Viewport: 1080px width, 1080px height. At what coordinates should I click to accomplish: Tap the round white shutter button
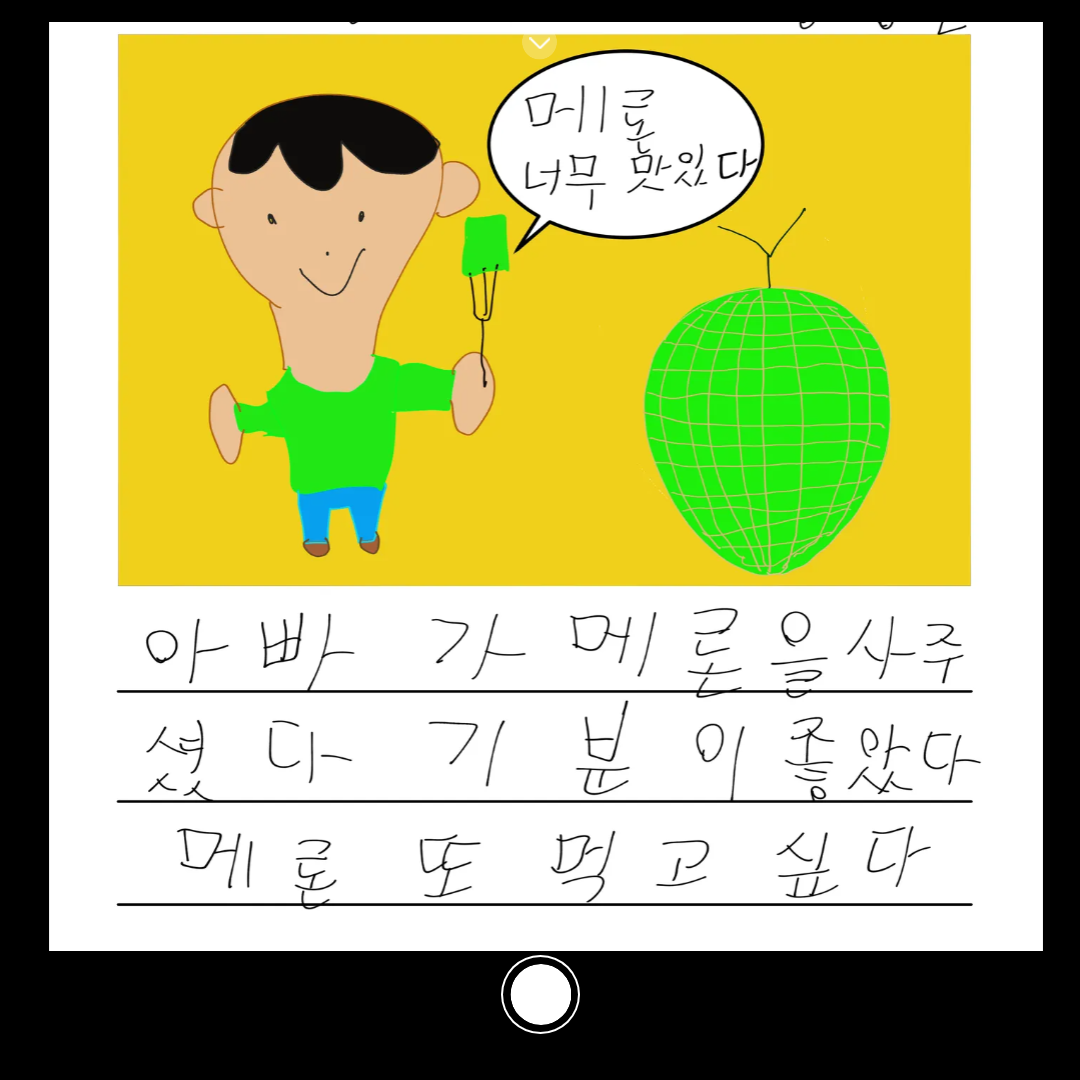[540, 995]
